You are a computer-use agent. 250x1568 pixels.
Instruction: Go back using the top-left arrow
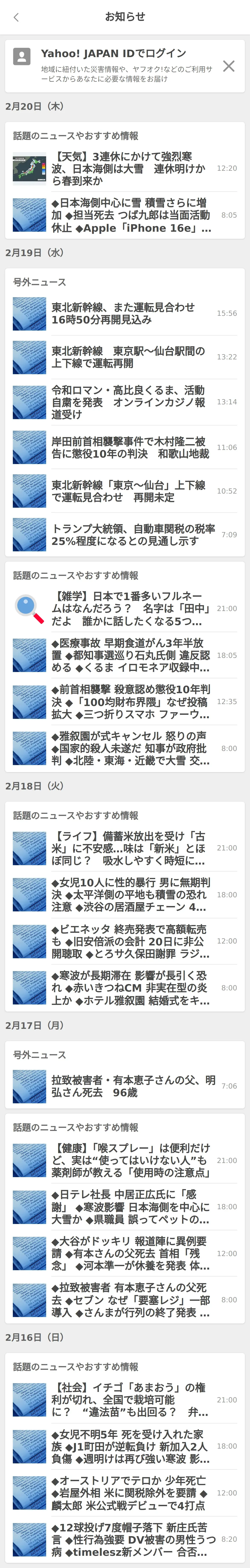click(16, 17)
